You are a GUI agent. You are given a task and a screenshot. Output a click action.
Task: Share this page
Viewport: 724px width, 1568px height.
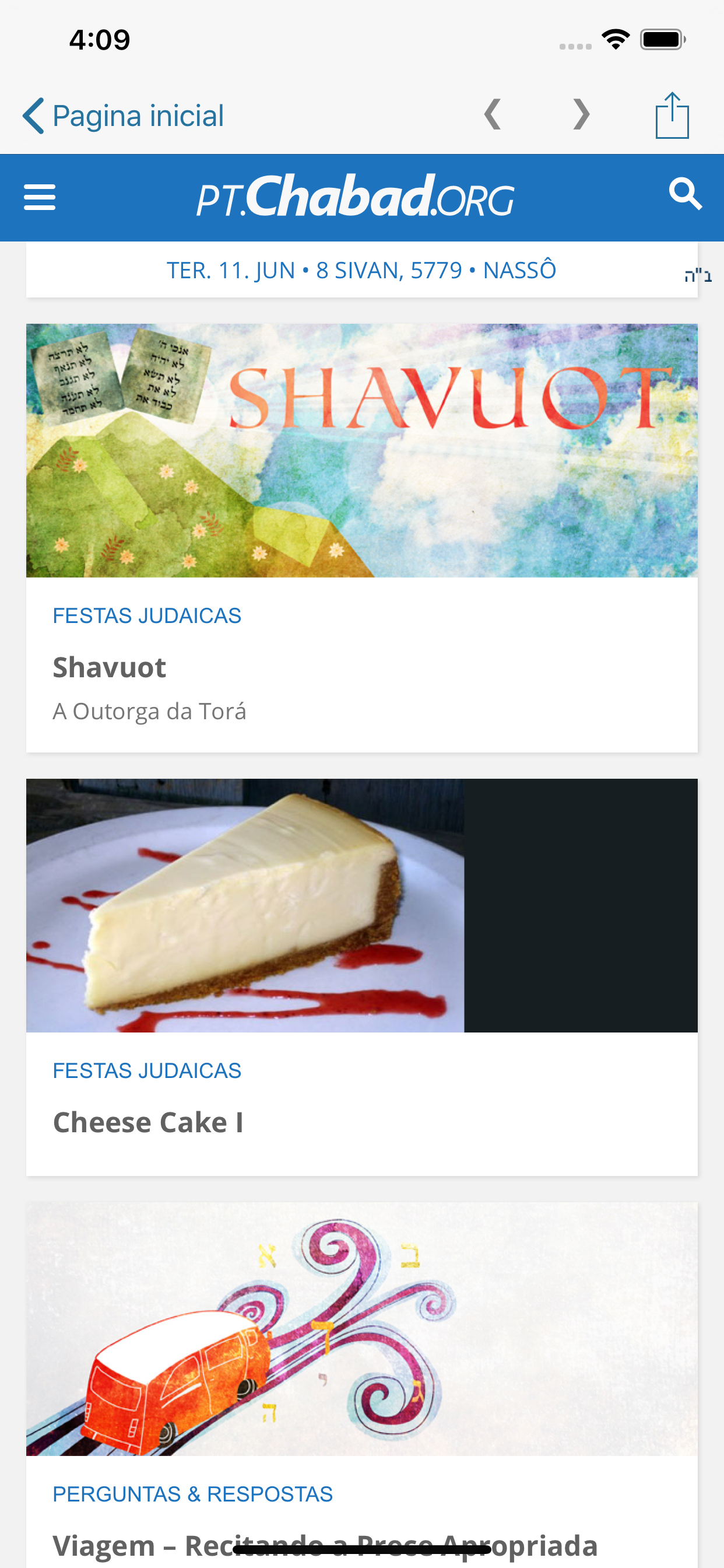click(672, 115)
